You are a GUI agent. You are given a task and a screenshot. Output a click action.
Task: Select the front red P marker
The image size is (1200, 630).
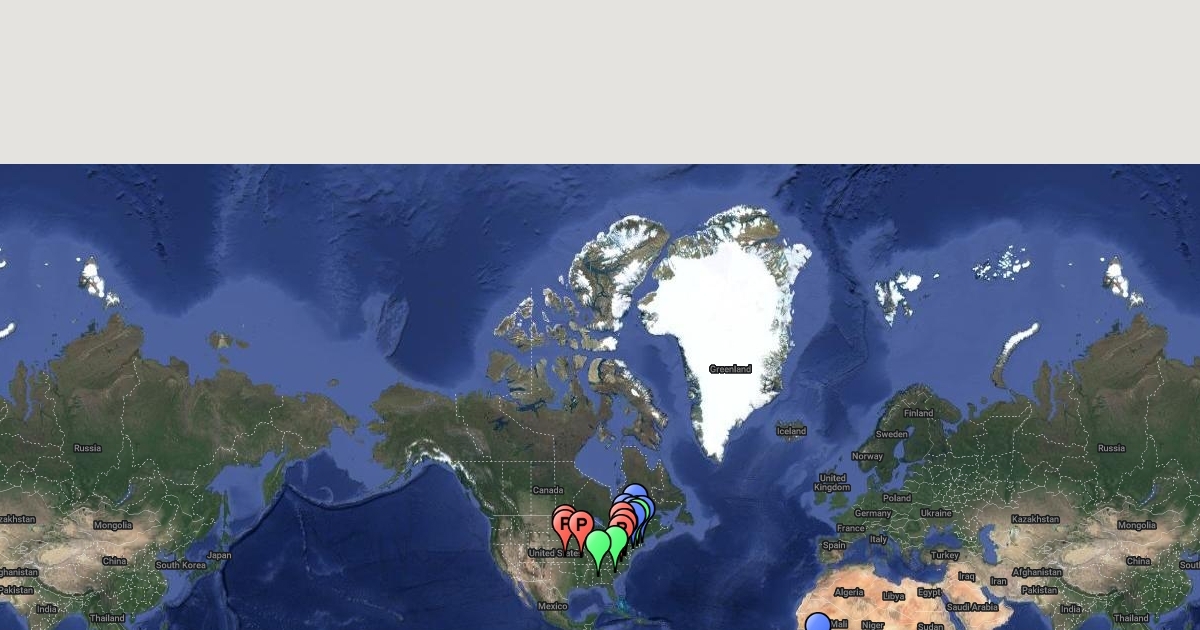(x=581, y=525)
